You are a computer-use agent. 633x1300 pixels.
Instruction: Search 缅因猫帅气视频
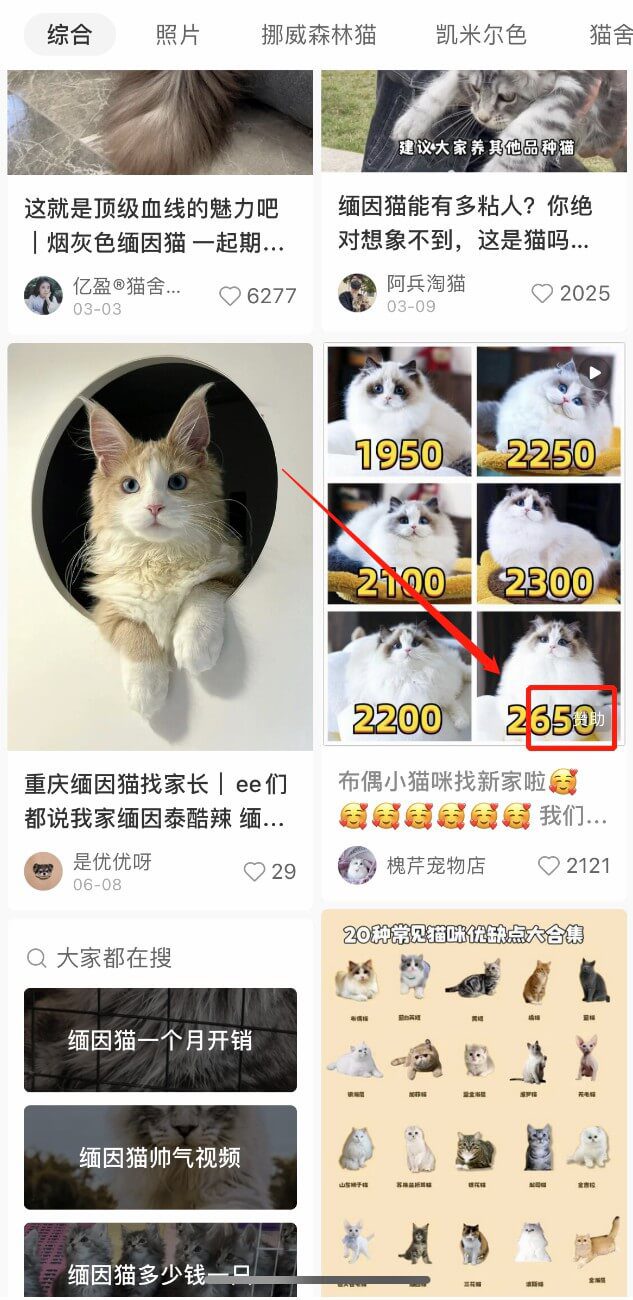[160, 1157]
